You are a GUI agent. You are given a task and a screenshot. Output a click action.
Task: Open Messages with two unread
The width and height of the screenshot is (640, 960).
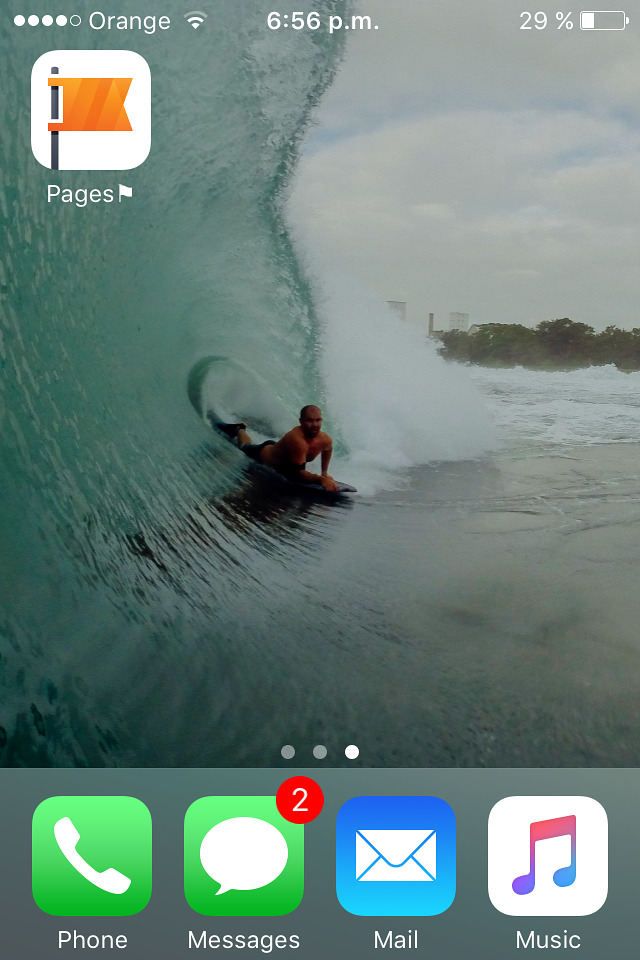(x=244, y=856)
